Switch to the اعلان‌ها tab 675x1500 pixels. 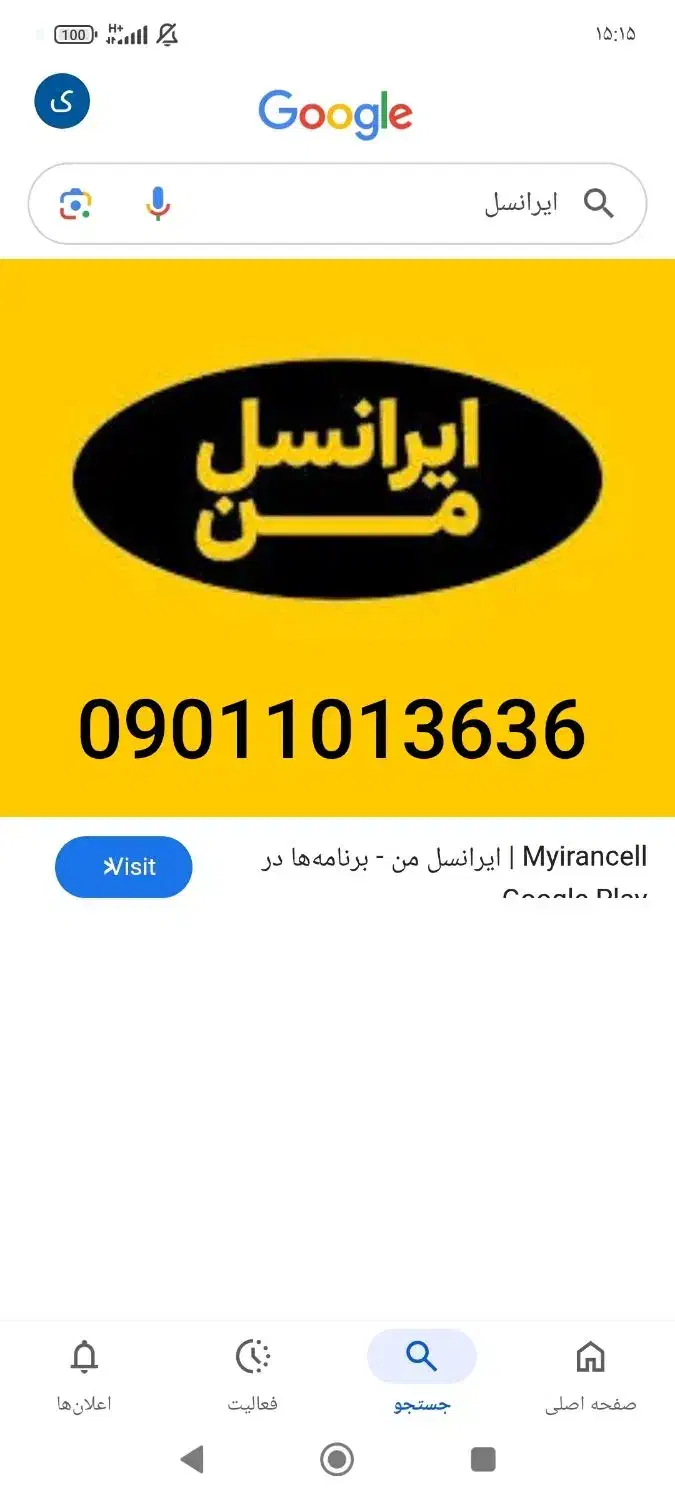click(84, 1376)
